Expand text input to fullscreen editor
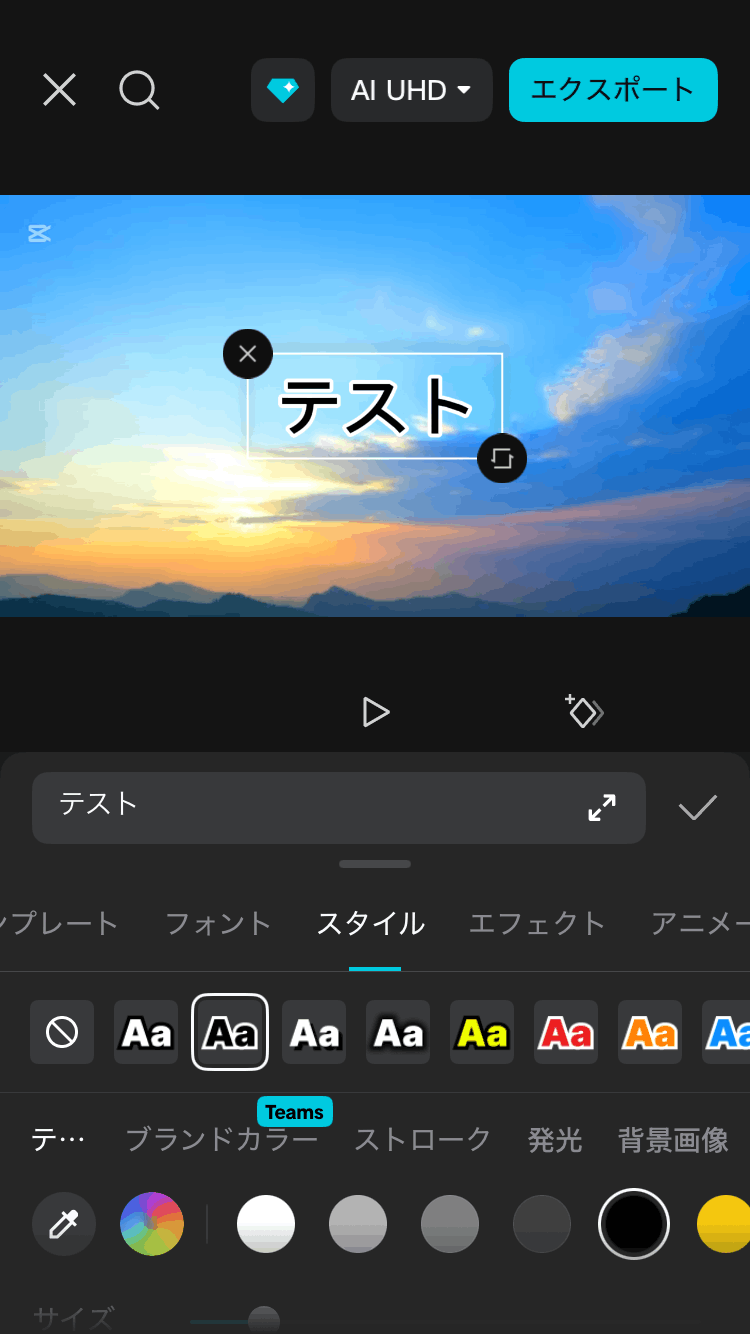 click(601, 808)
